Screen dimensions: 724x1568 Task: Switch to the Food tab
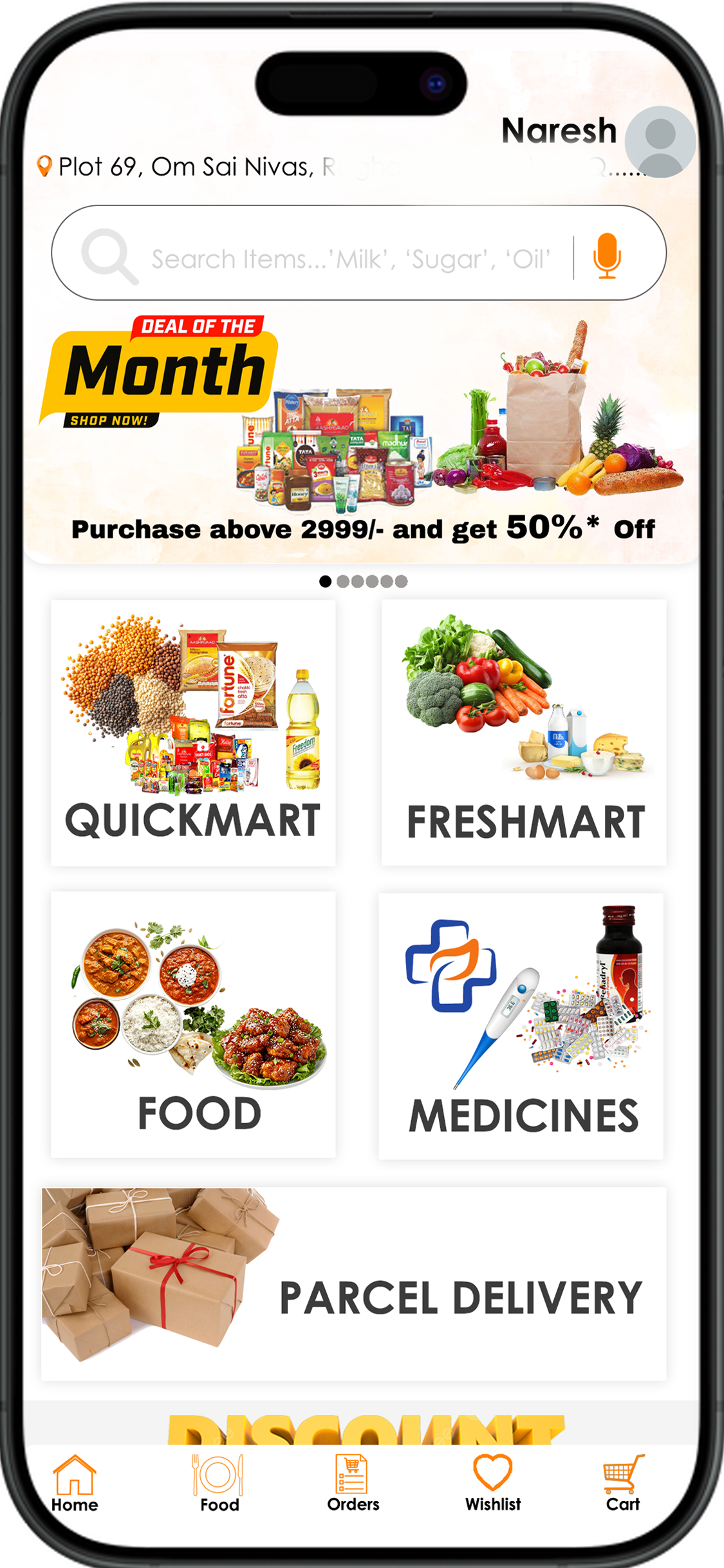click(219, 1484)
